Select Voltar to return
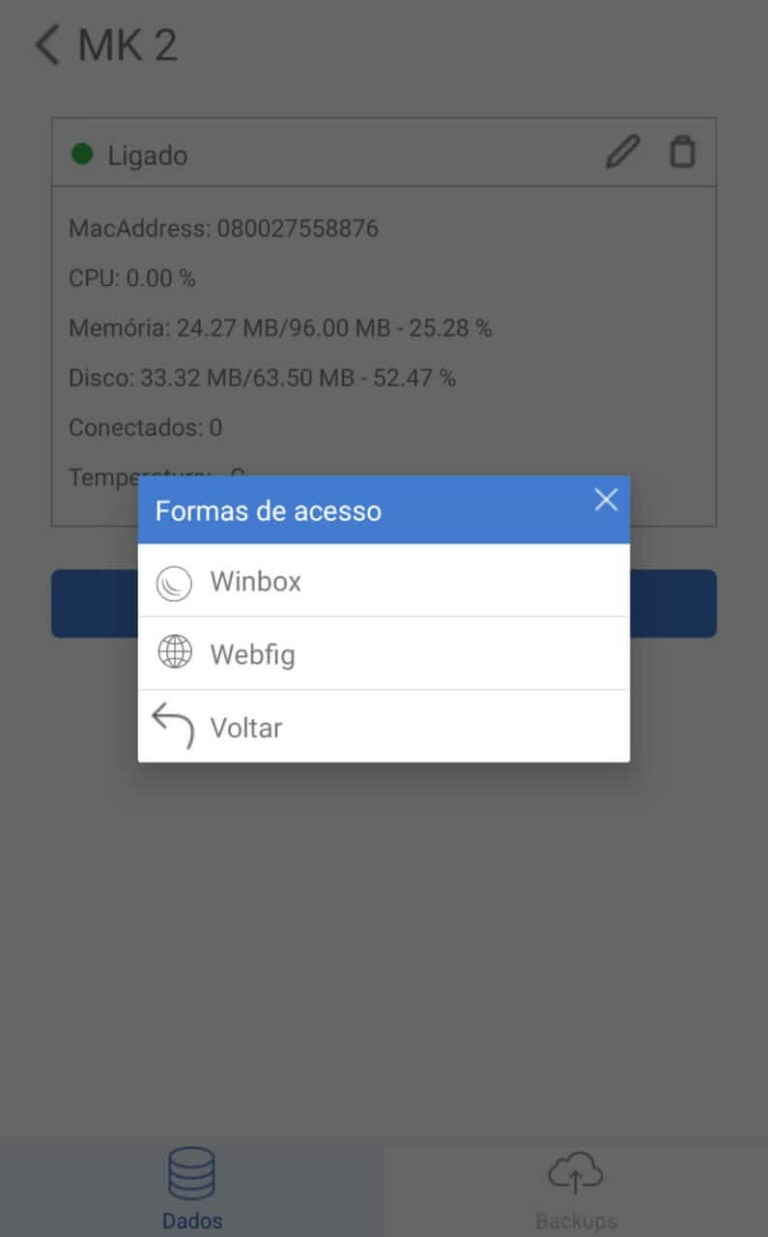 [247, 727]
